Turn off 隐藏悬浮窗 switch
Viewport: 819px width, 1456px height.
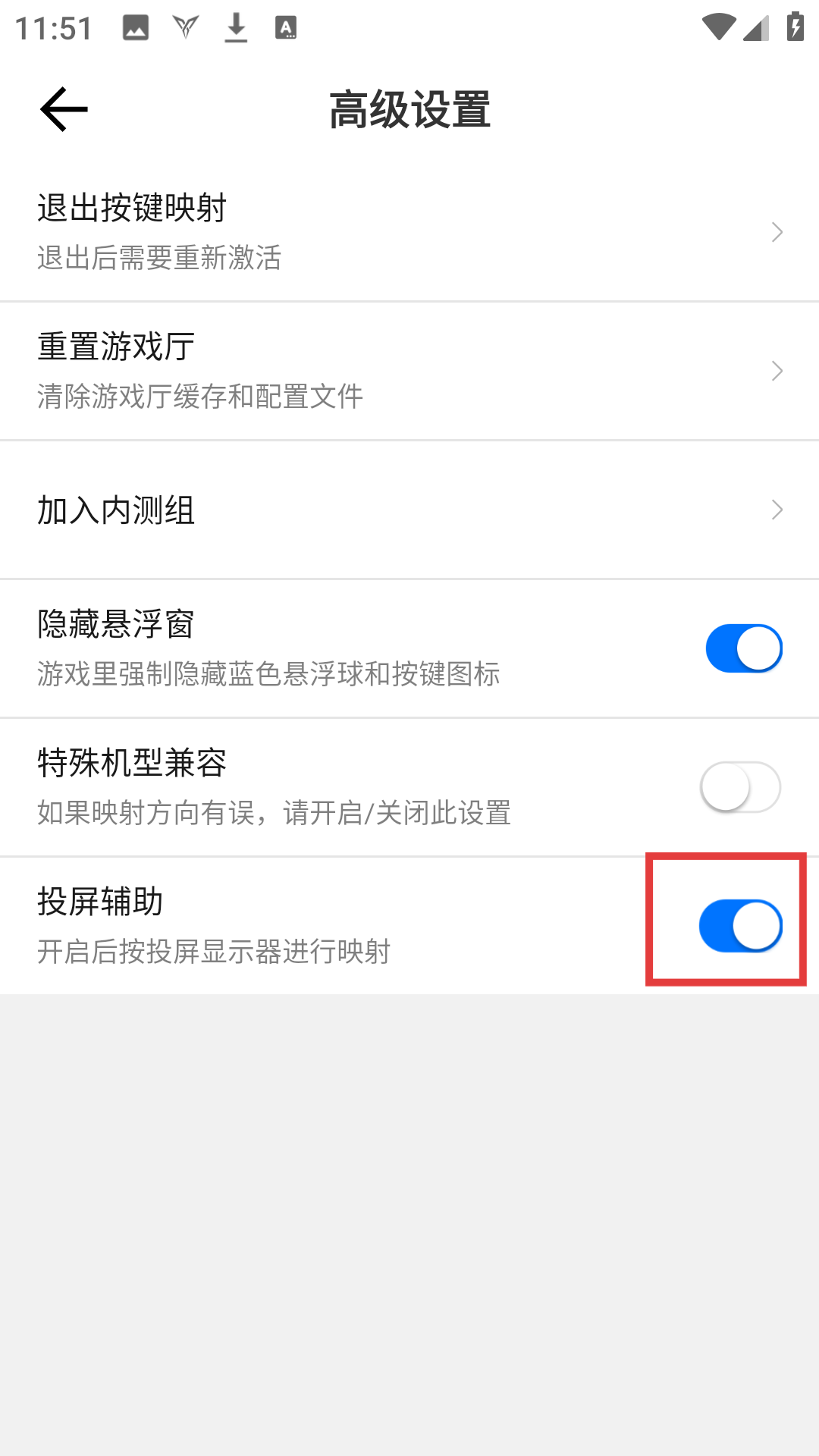743,648
